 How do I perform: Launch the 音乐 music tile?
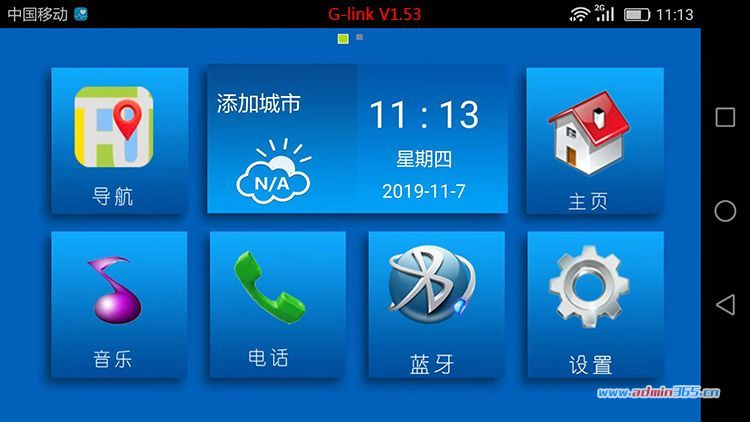[119, 305]
